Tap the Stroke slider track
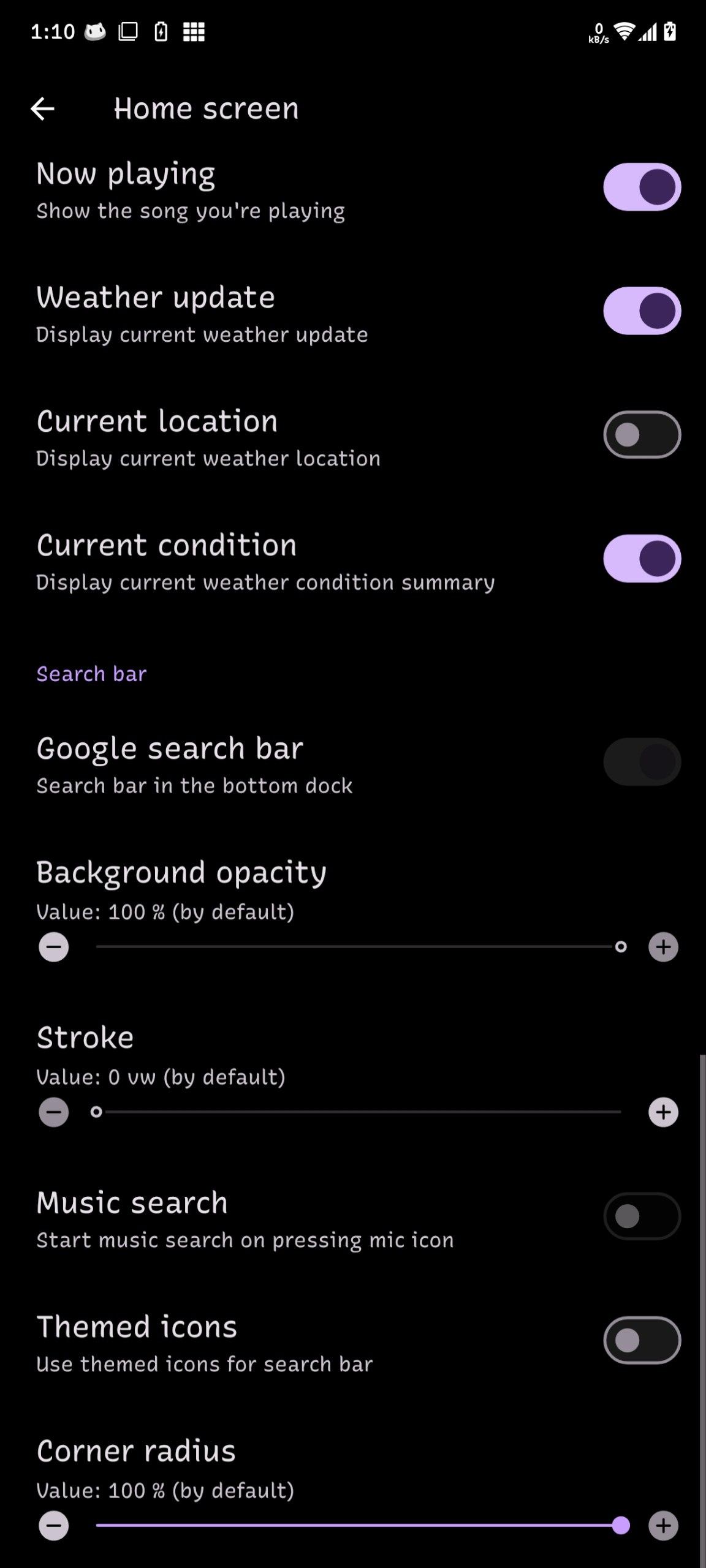This screenshot has height=1568, width=706. 359,1112
